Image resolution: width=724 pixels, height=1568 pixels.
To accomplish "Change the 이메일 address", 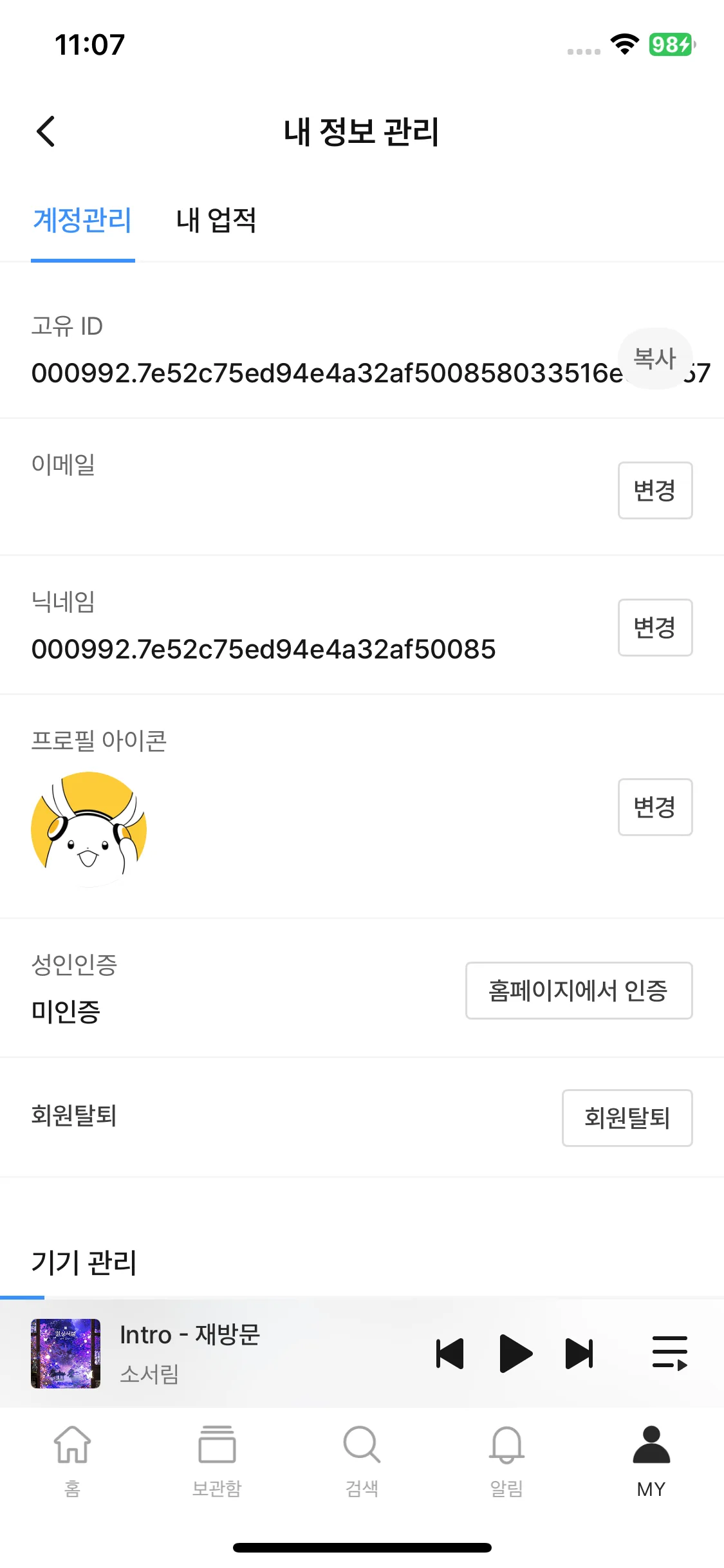I will [x=654, y=490].
